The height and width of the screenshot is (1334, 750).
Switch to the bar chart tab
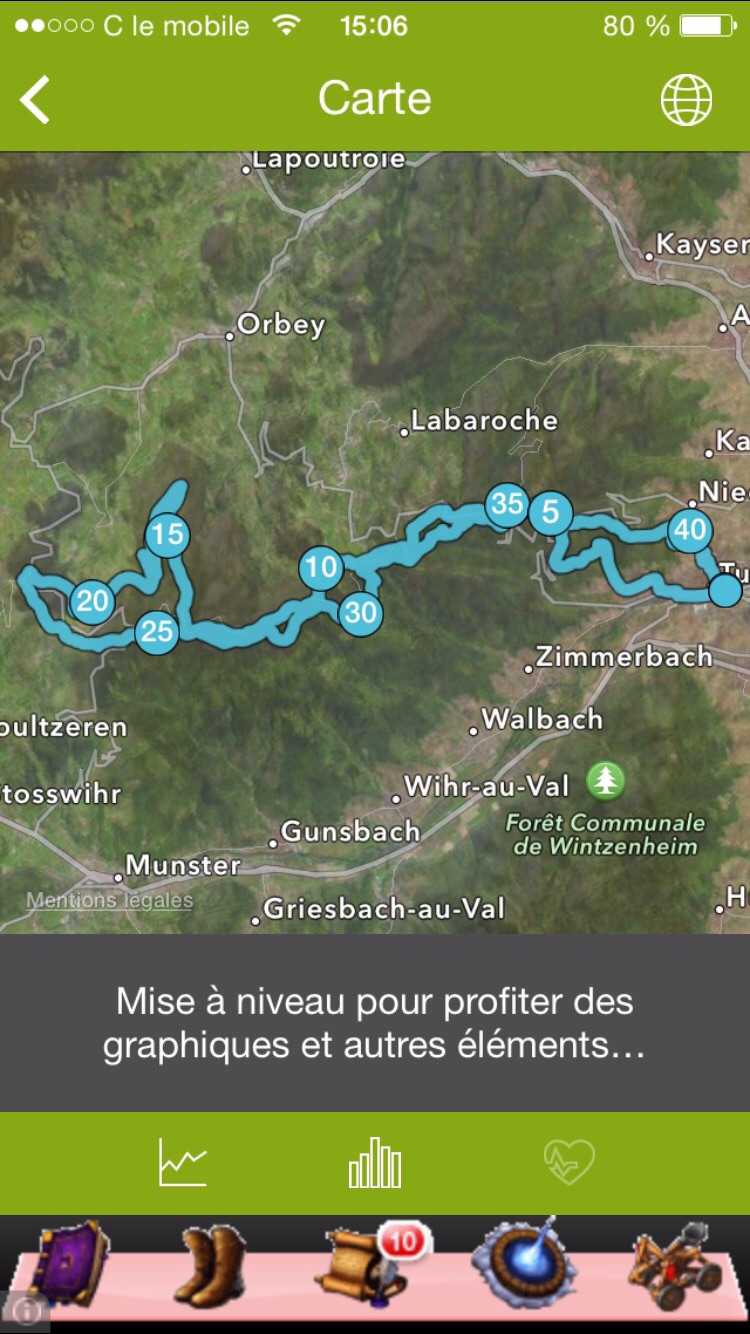[375, 1163]
